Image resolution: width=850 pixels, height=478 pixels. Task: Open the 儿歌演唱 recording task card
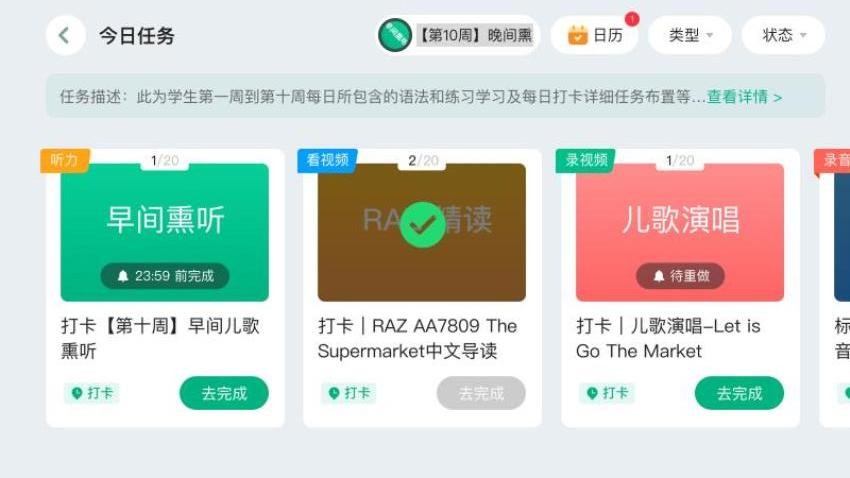tap(680, 232)
